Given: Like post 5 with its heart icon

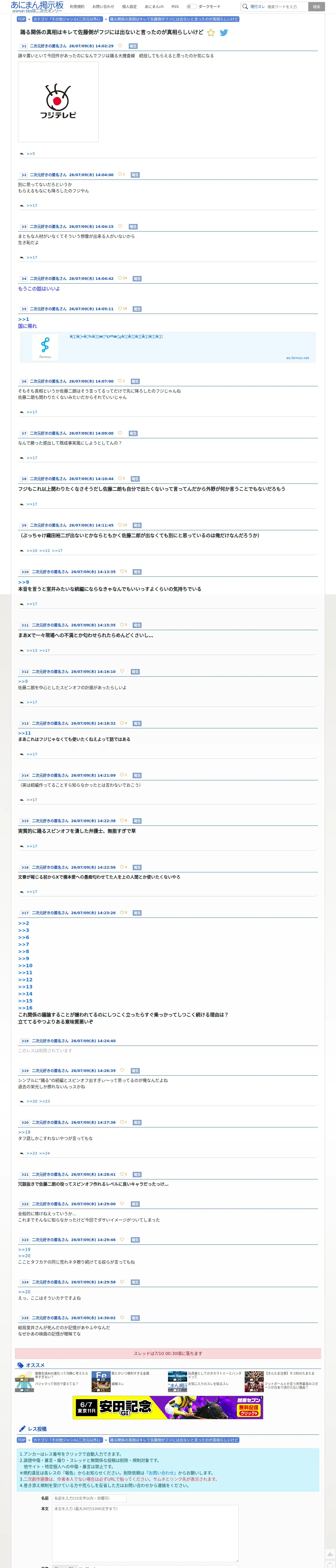Looking at the screenshot, I should (x=120, y=309).
